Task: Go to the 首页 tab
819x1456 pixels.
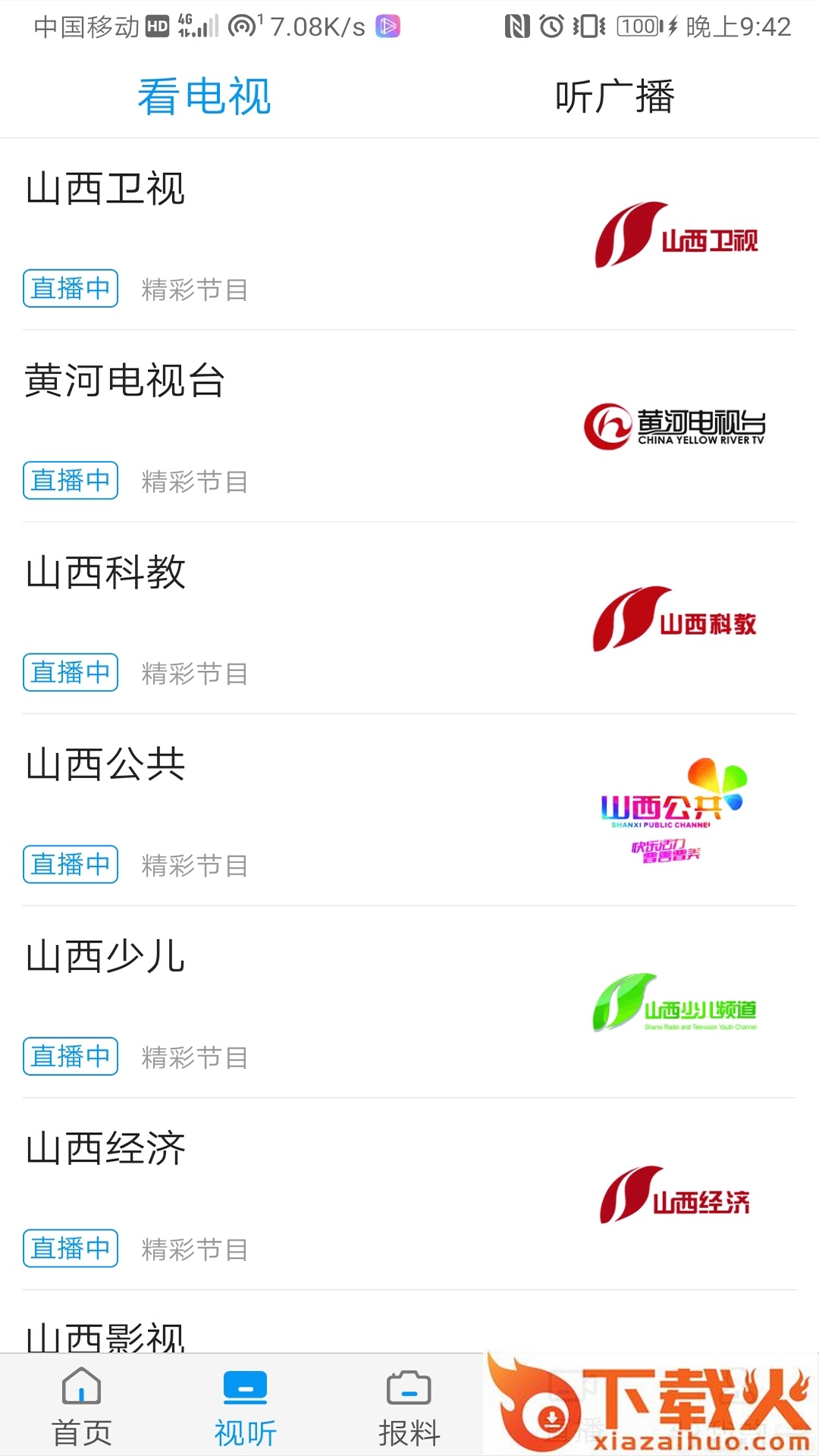Action: tap(81, 1407)
